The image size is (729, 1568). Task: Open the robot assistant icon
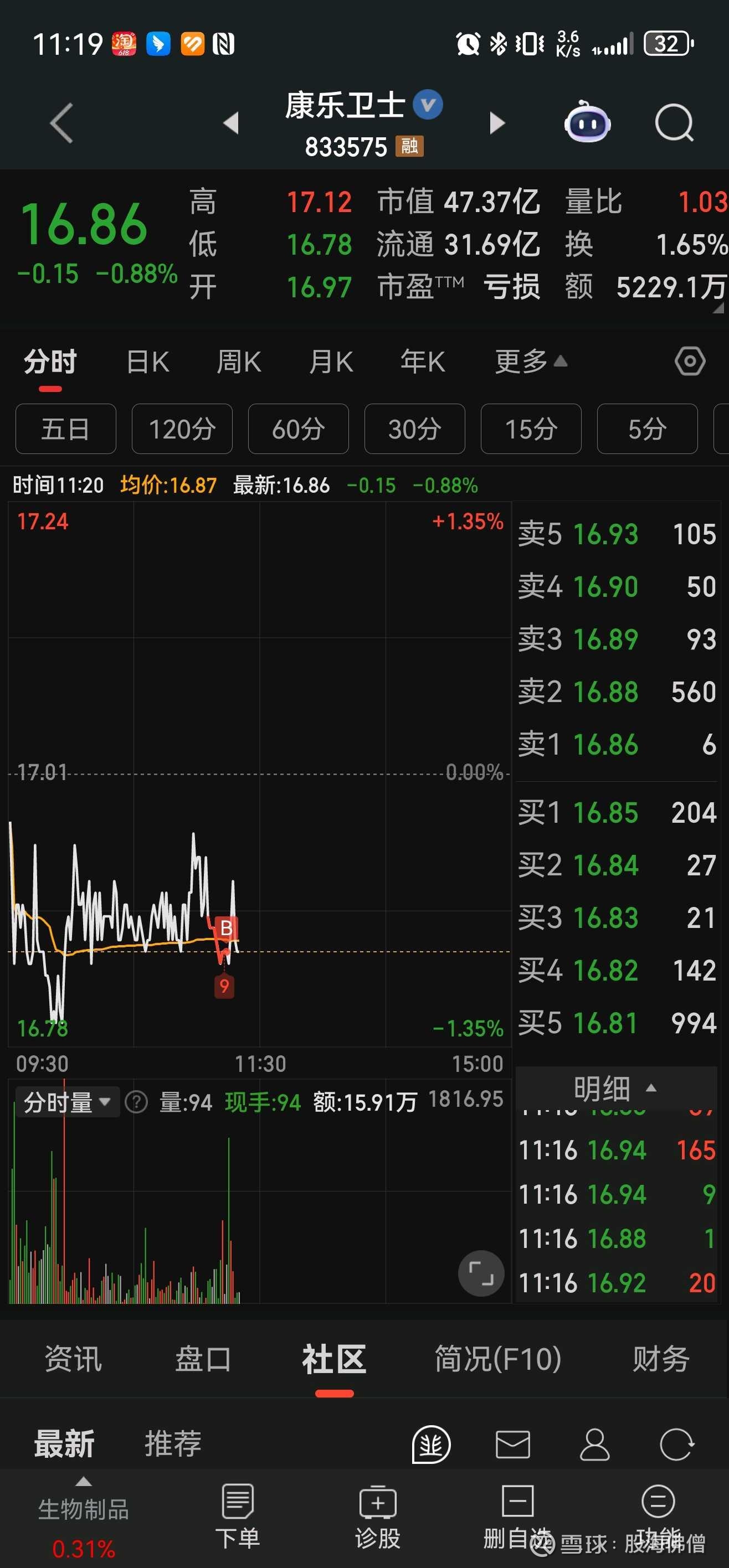coord(587,122)
